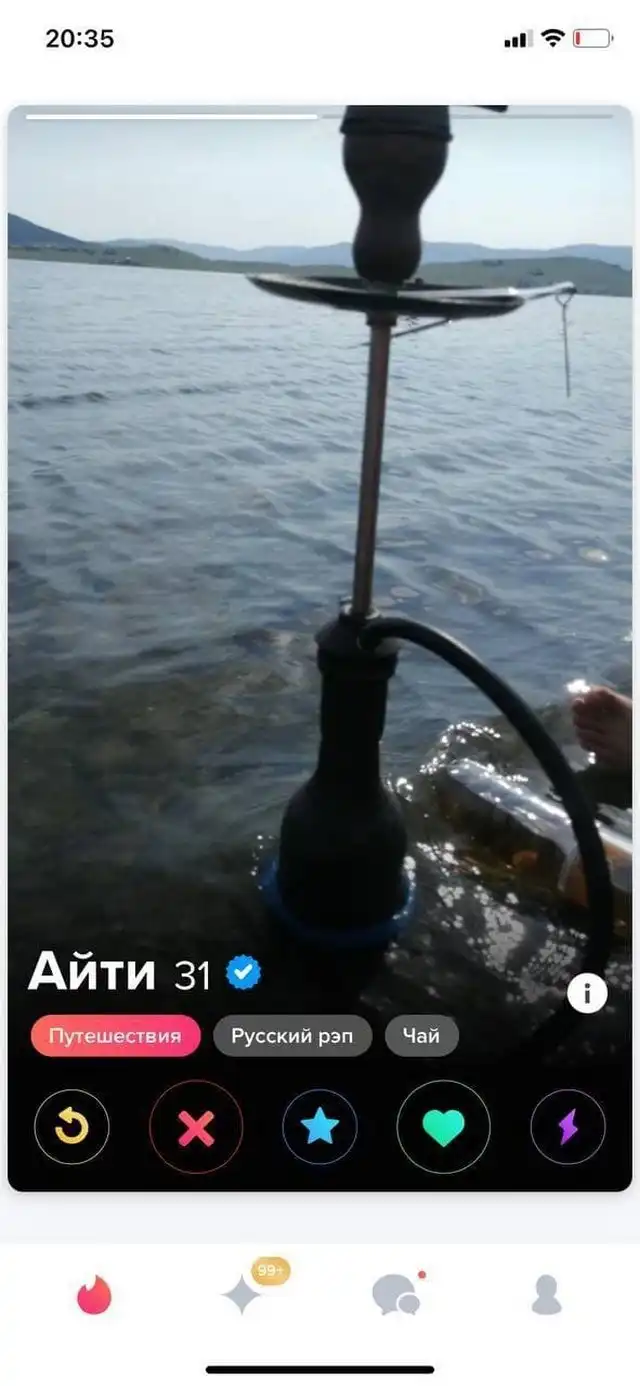Reject this profile with the red X

pos(196,1127)
